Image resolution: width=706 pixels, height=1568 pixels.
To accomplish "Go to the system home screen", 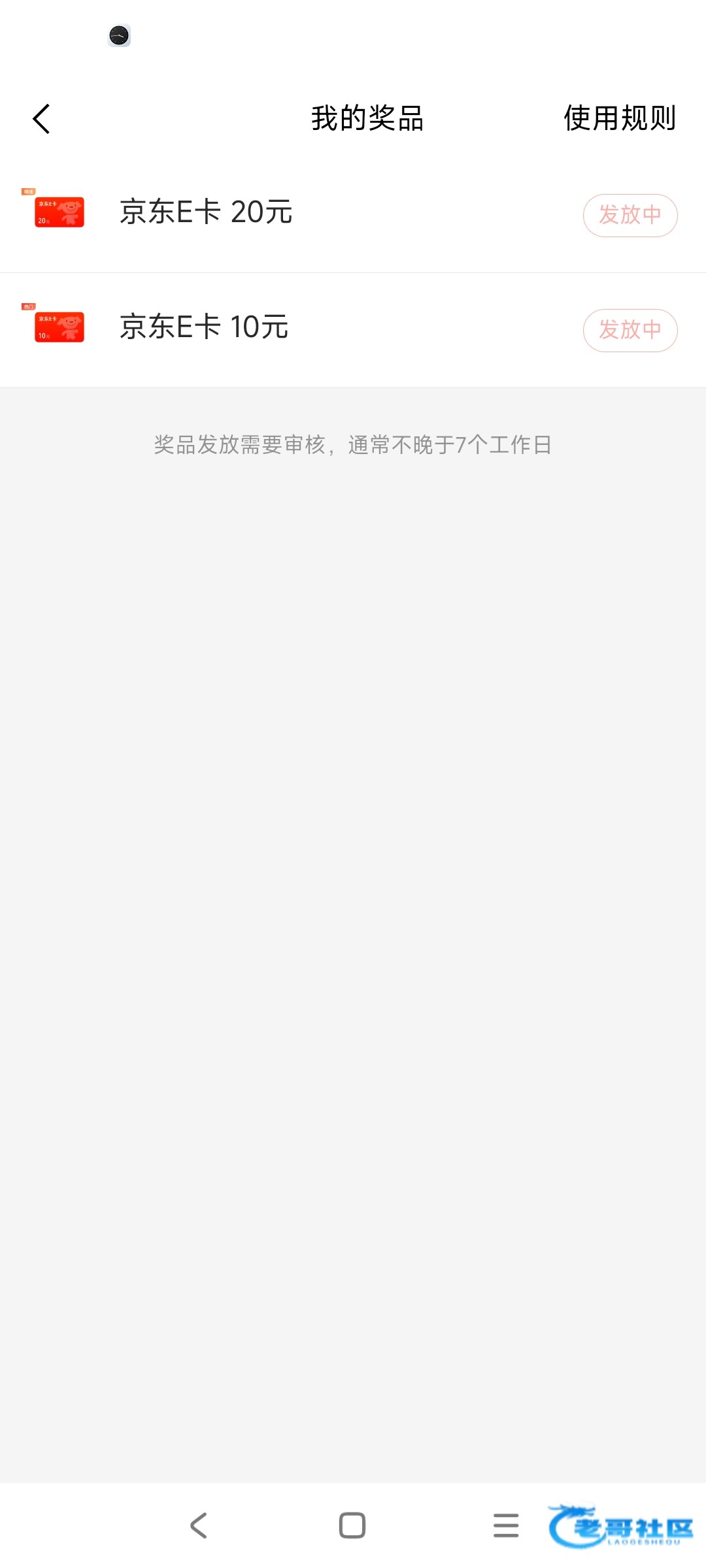I will click(x=352, y=1526).
